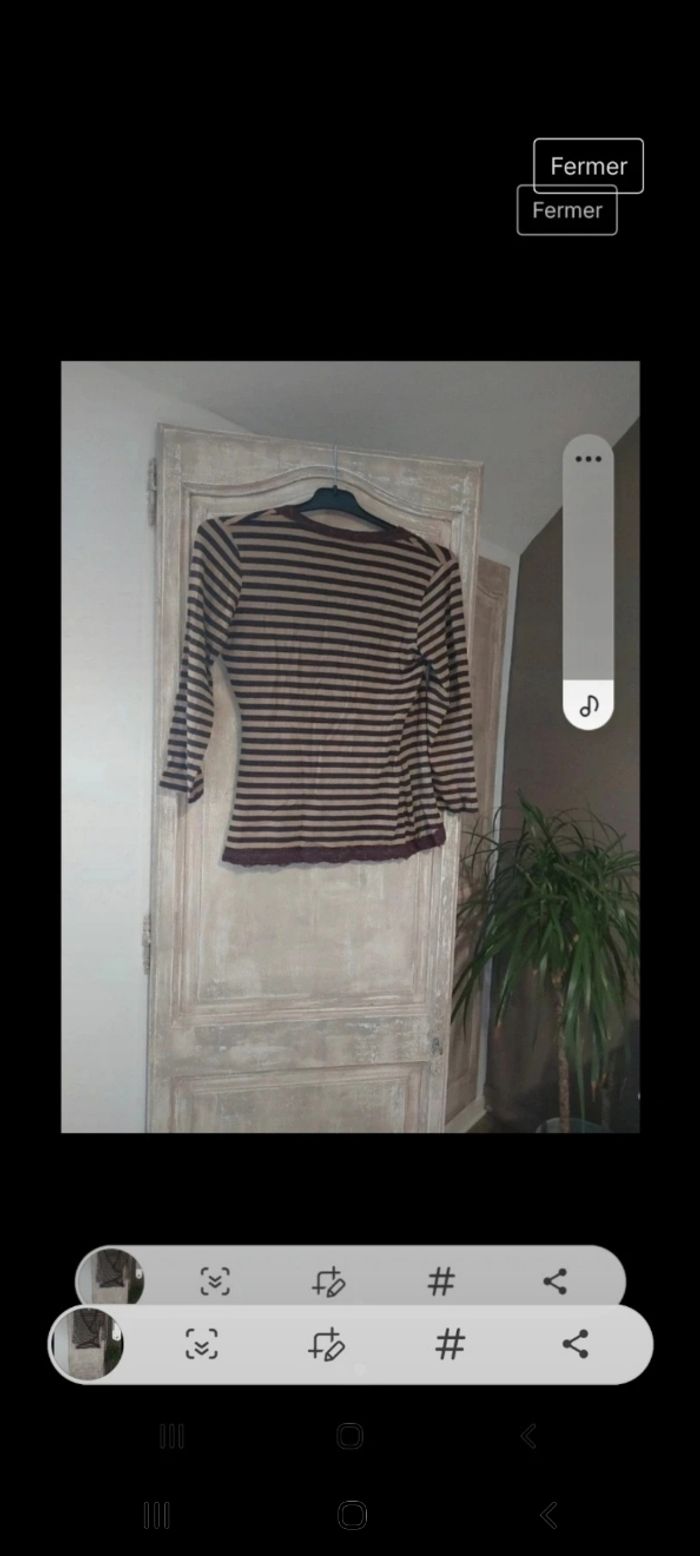The height and width of the screenshot is (1556, 700).
Task: Close the photo viewer with Fermer
Action: click(588, 166)
